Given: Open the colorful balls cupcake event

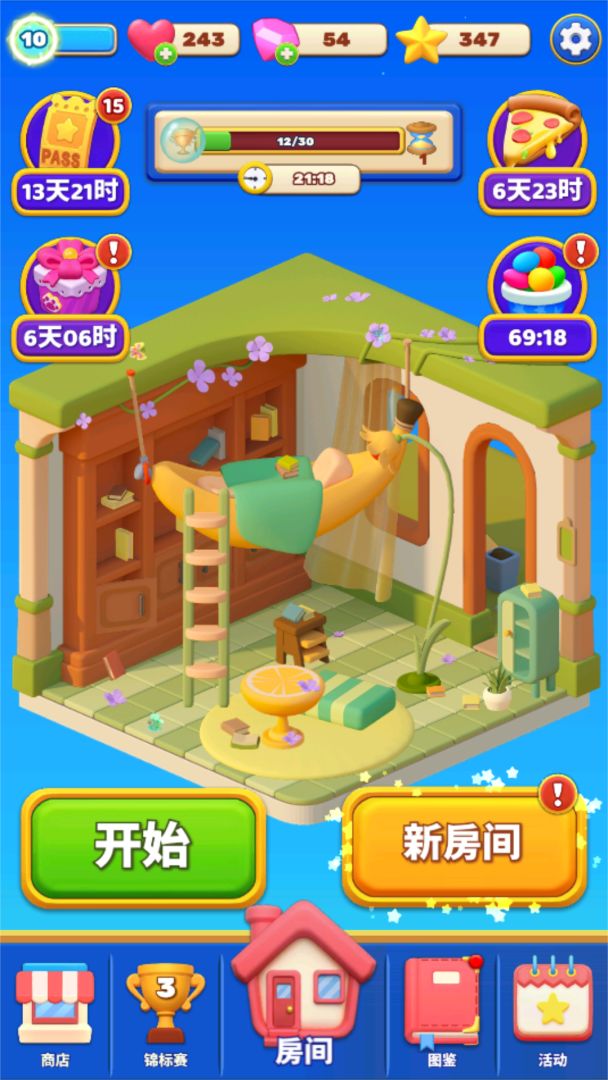Looking at the screenshot, I should 538,297.
